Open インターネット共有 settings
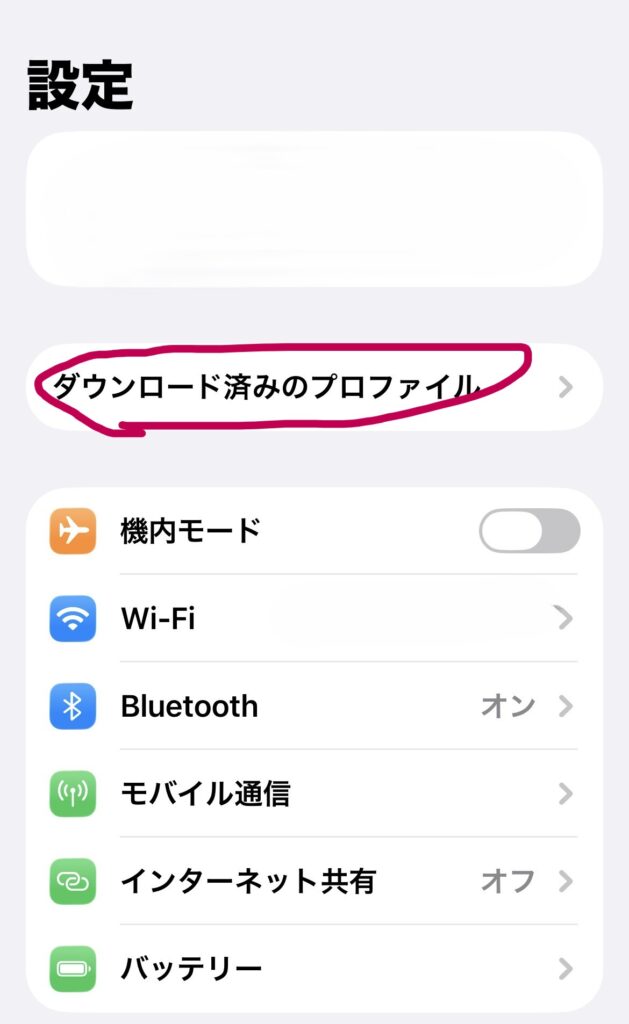This screenshot has height=1024, width=629. pyautogui.click(x=314, y=881)
